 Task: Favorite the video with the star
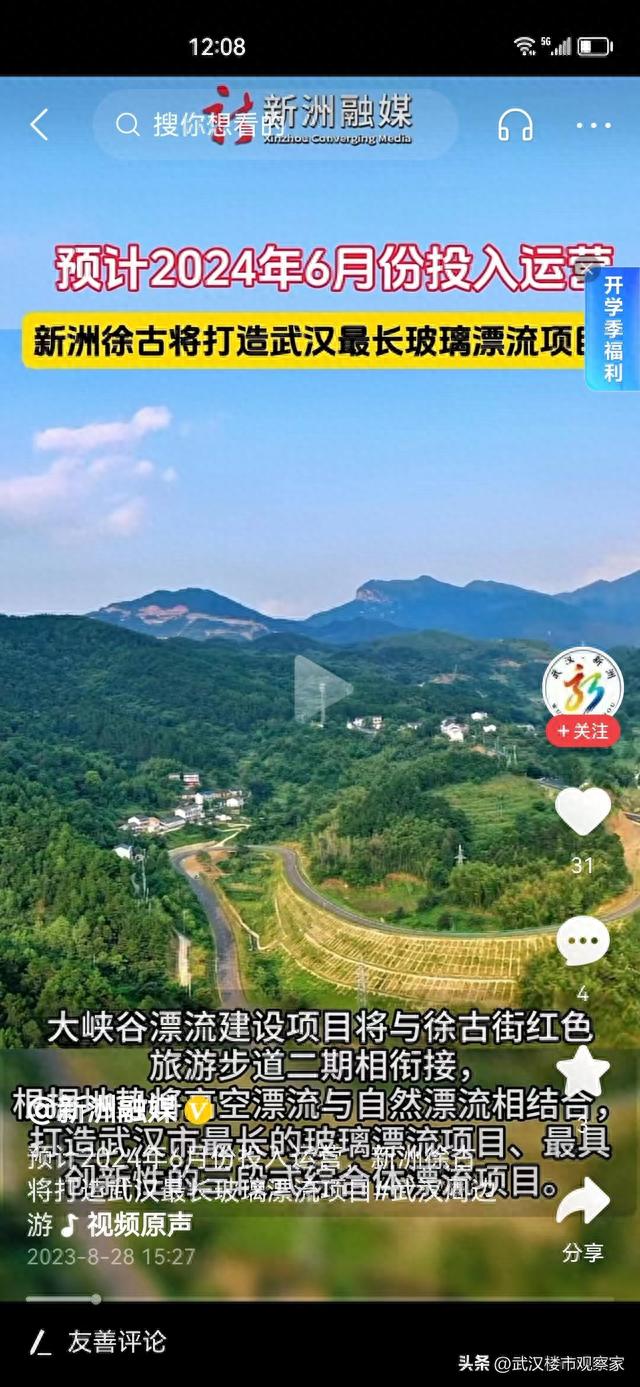coord(583,1071)
